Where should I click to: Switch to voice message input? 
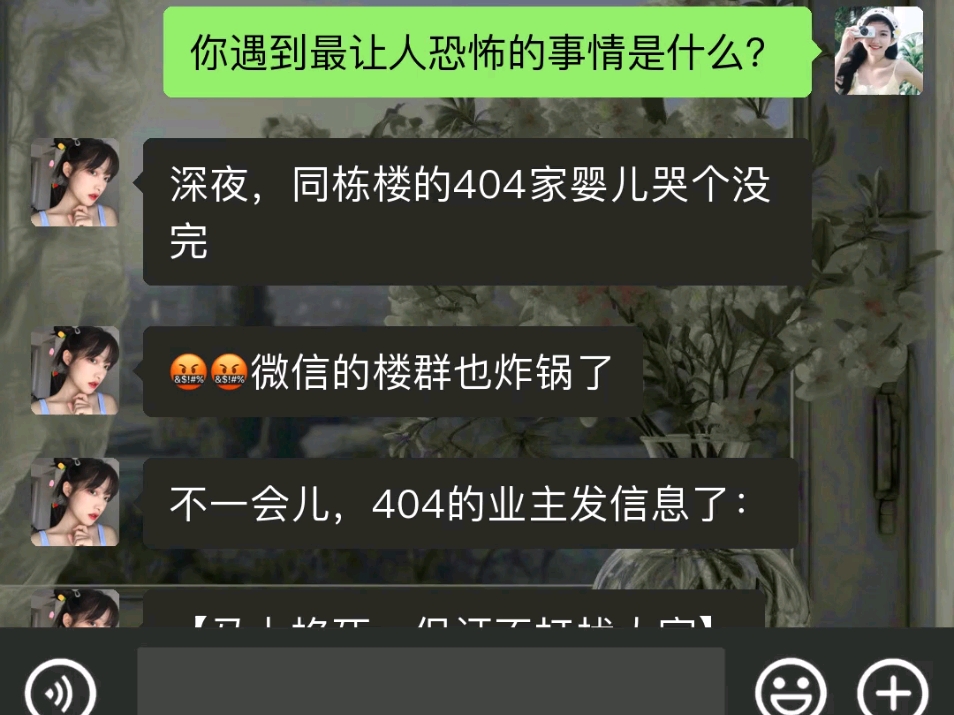coord(59,689)
